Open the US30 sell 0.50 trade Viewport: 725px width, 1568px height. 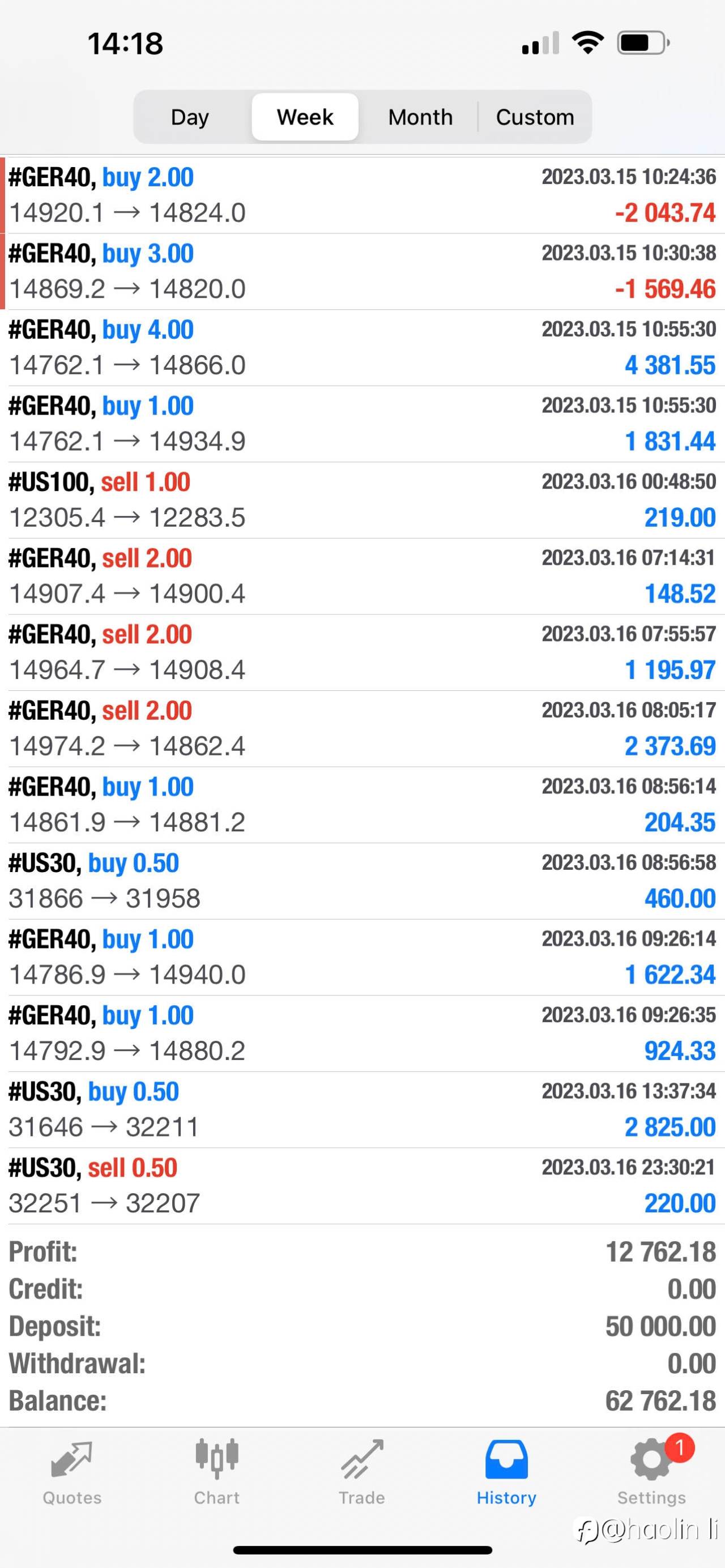pos(362,1186)
